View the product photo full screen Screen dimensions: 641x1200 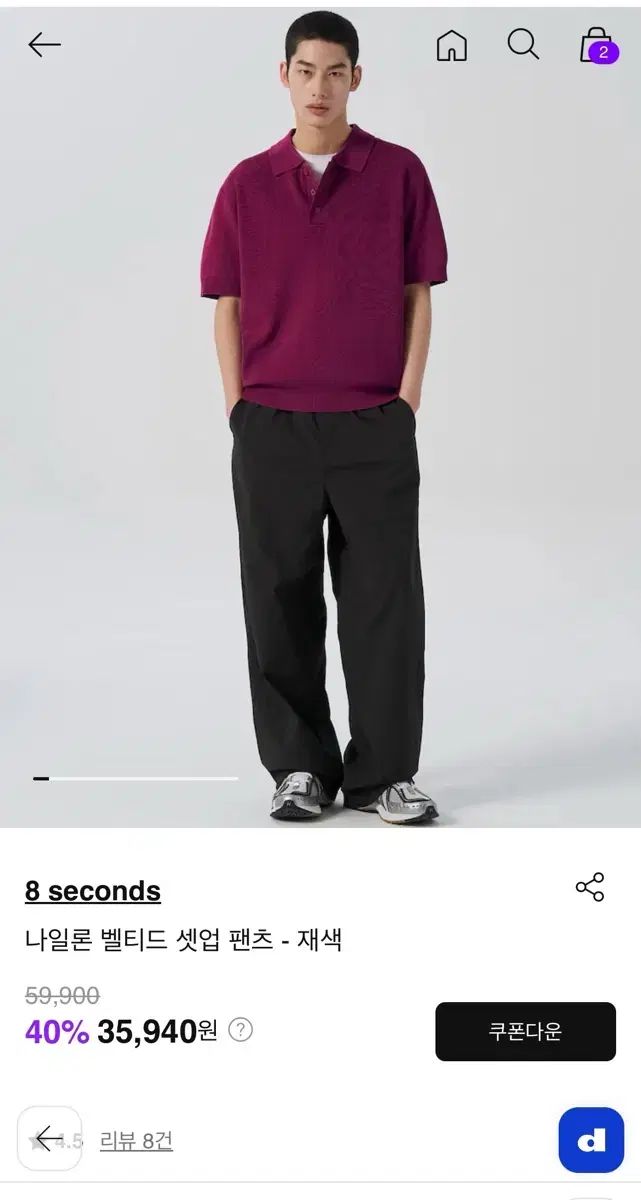pos(320,420)
